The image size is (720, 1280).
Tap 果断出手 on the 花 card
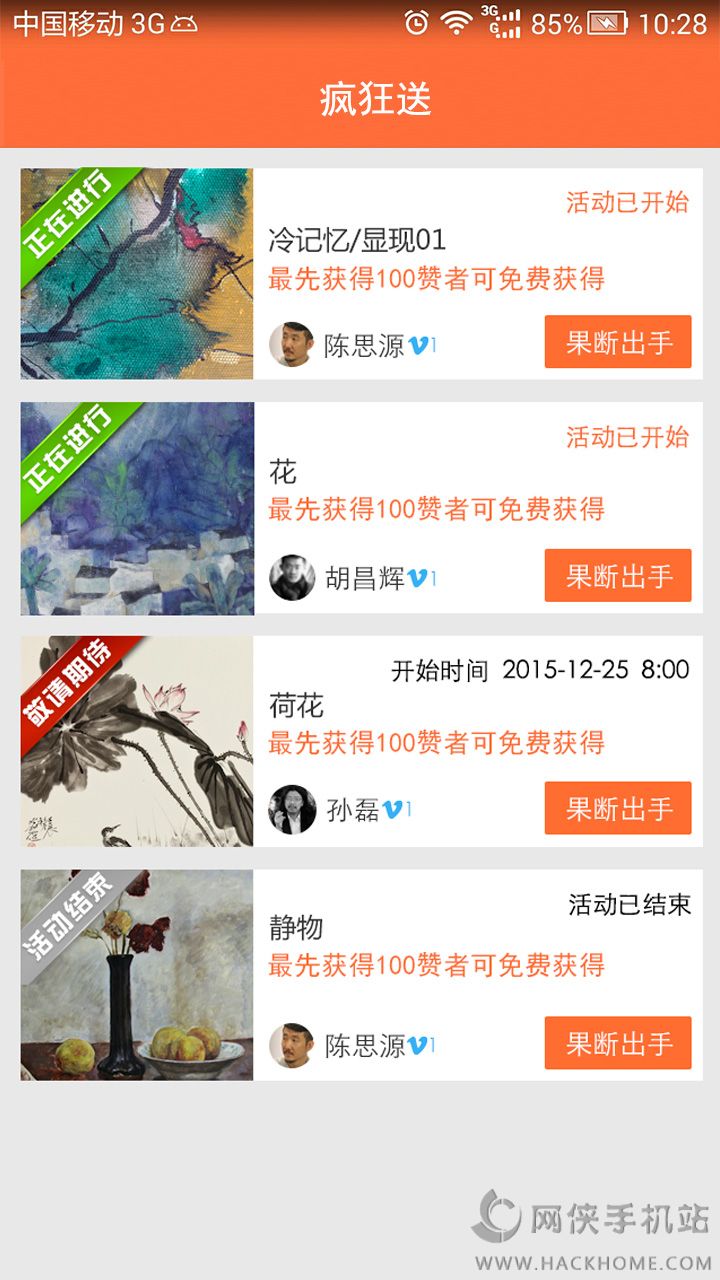pyautogui.click(x=618, y=576)
